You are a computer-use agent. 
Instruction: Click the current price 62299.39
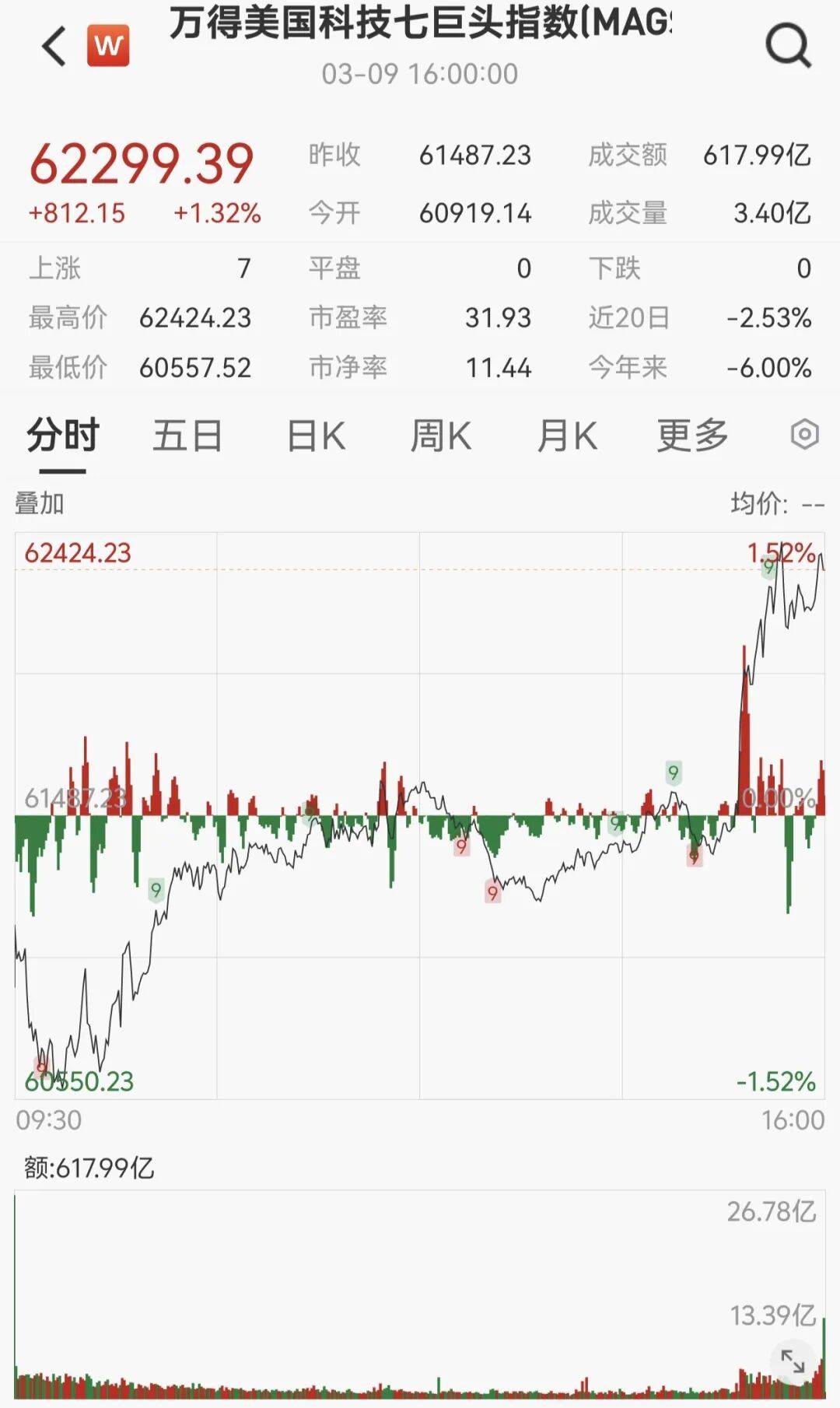pos(142,163)
